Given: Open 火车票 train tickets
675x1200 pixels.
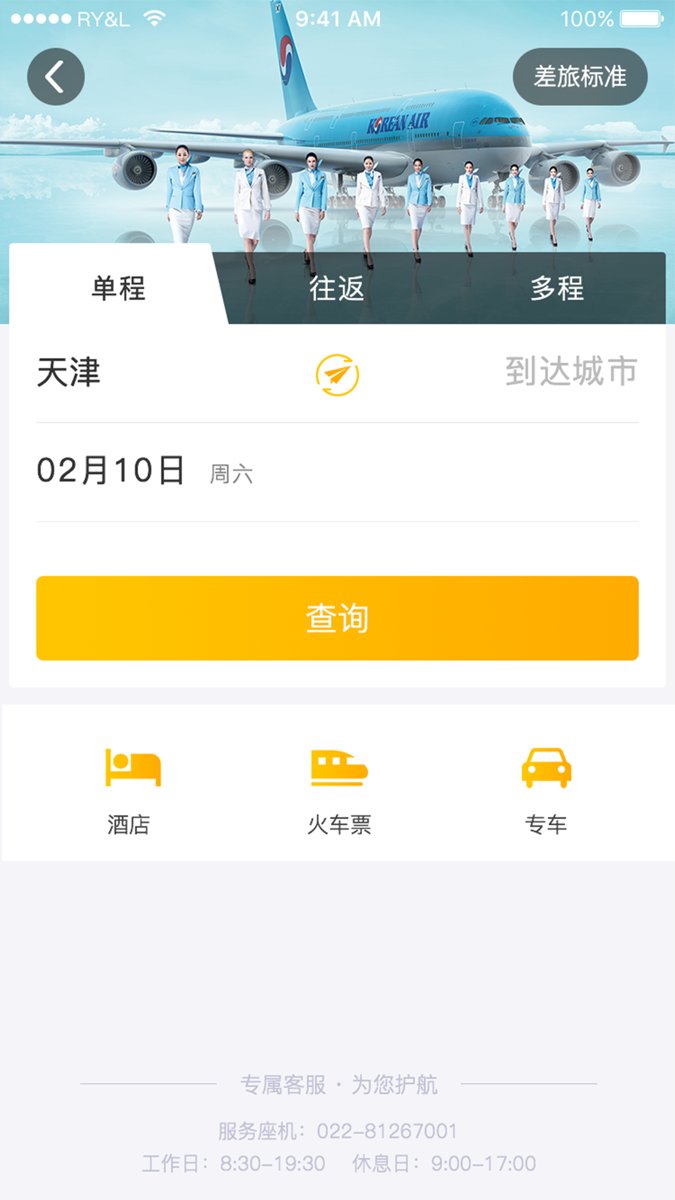Looking at the screenshot, I should pos(339,790).
